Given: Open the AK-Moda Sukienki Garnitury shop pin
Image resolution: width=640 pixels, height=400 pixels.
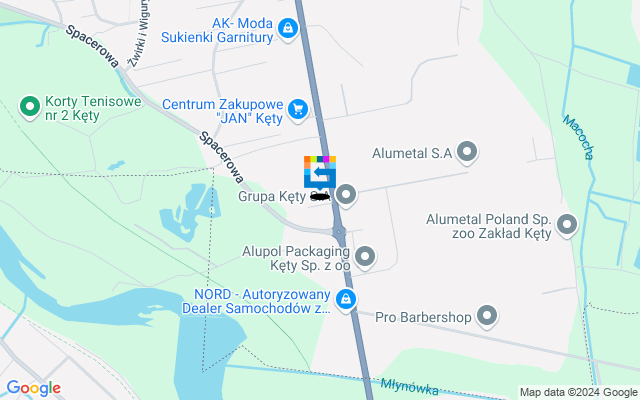Looking at the screenshot, I should [x=288, y=28].
